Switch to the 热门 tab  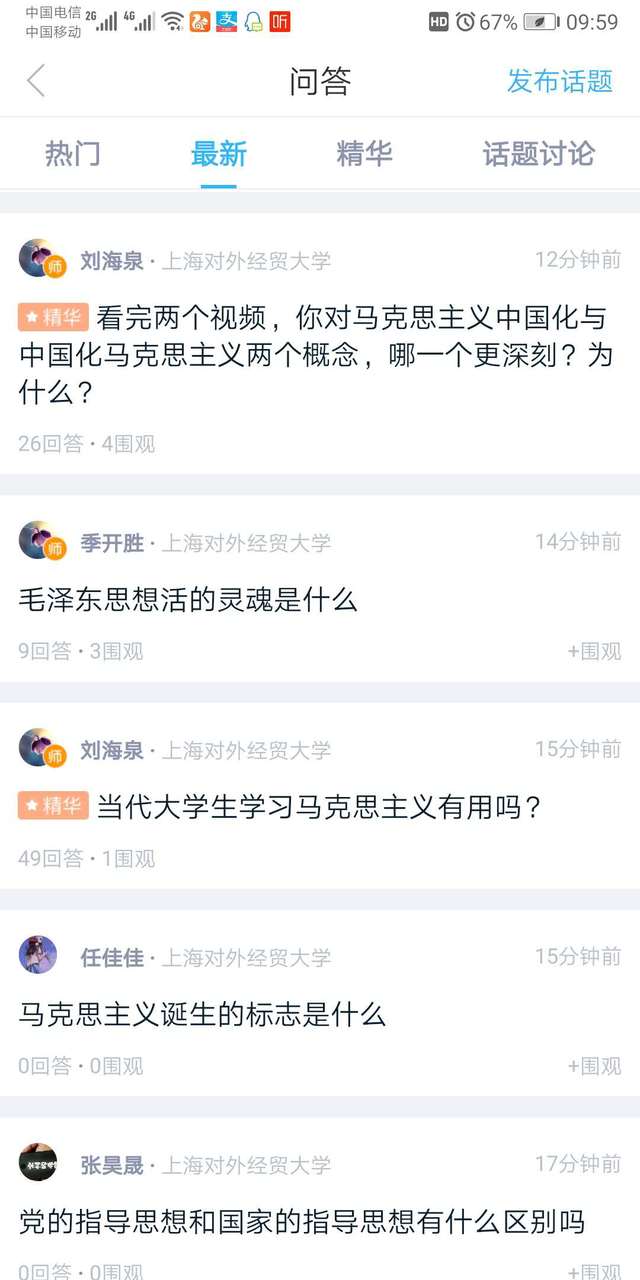click(x=72, y=154)
